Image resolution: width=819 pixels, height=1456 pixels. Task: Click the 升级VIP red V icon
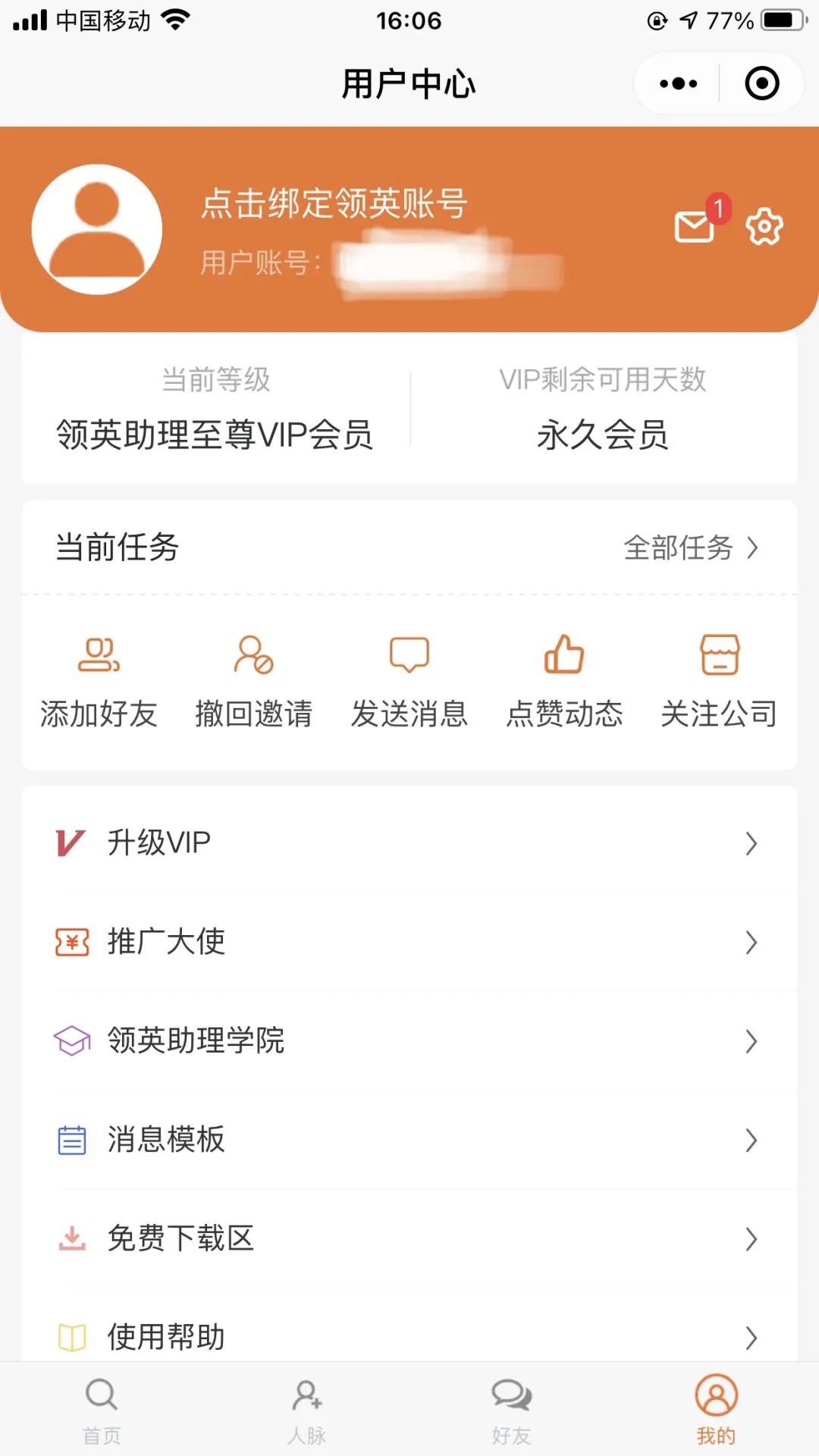pos(70,843)
